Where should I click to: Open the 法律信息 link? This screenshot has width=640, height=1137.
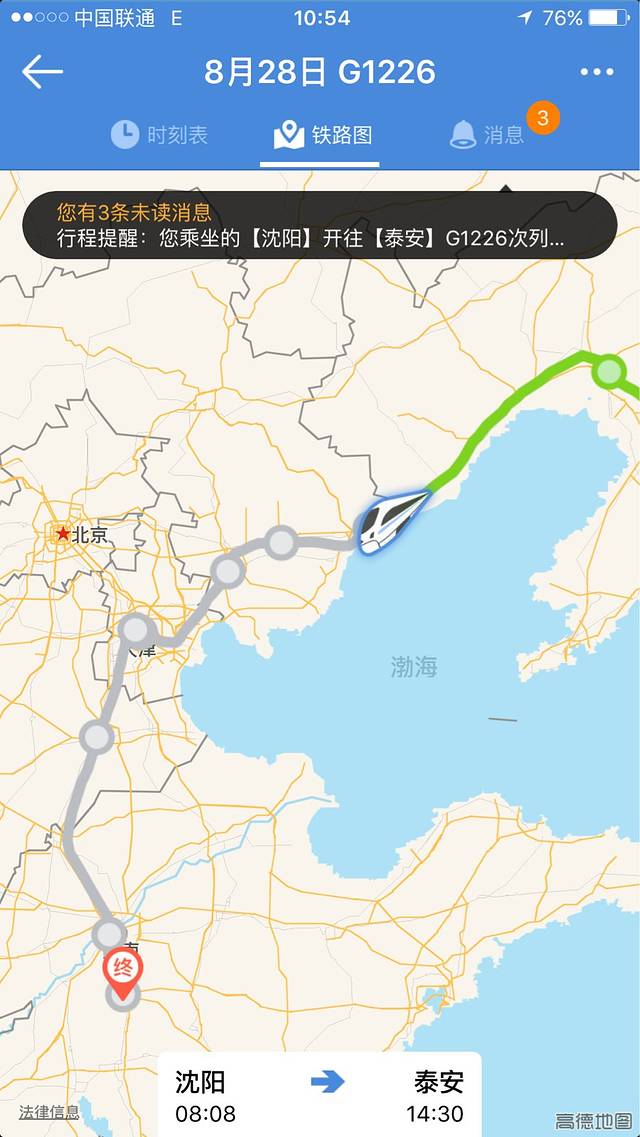[49, 1112]
